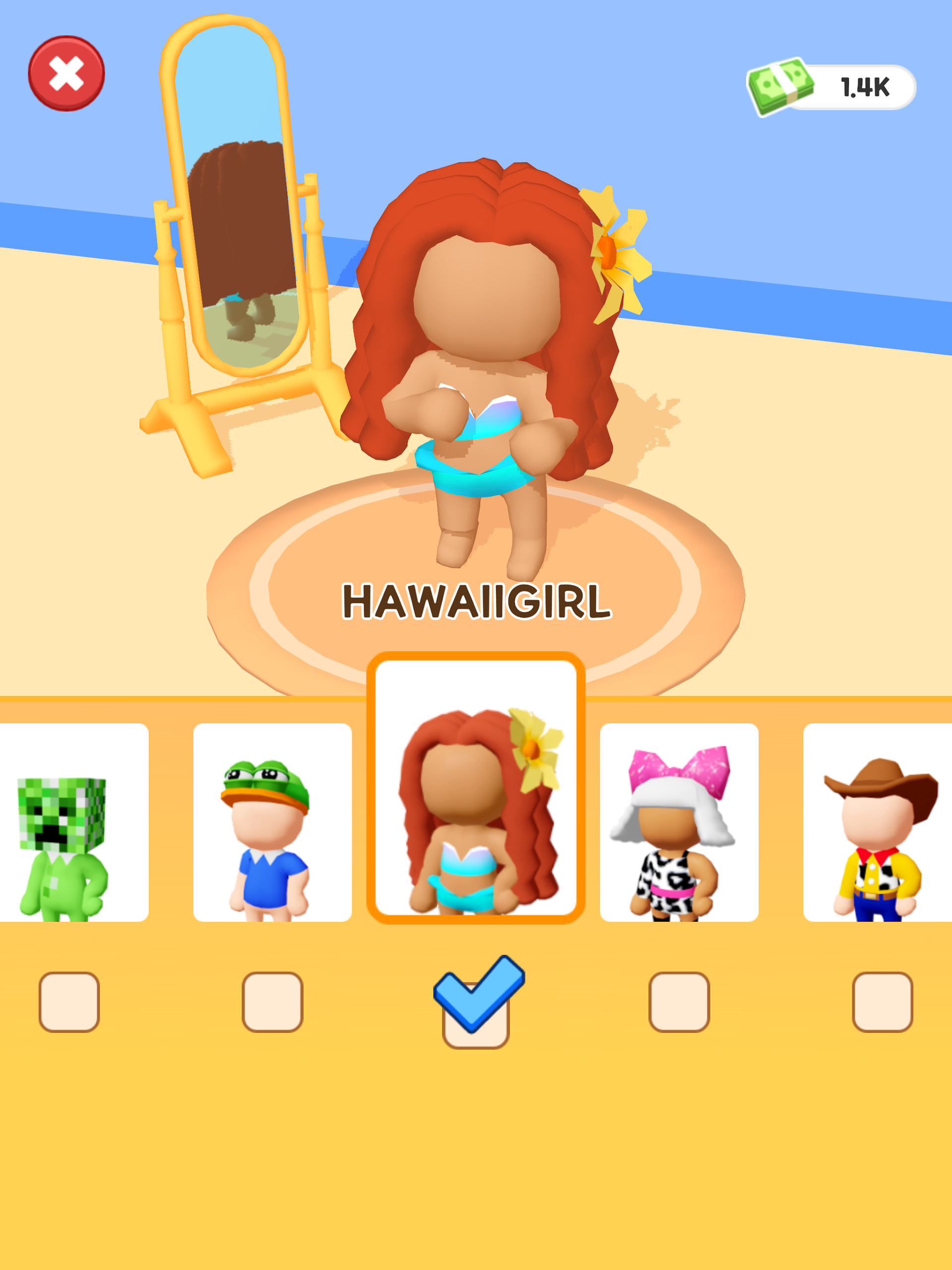Check the box under the pink bow skin
The image size is (952, 1270).
tap(679, 1002)
